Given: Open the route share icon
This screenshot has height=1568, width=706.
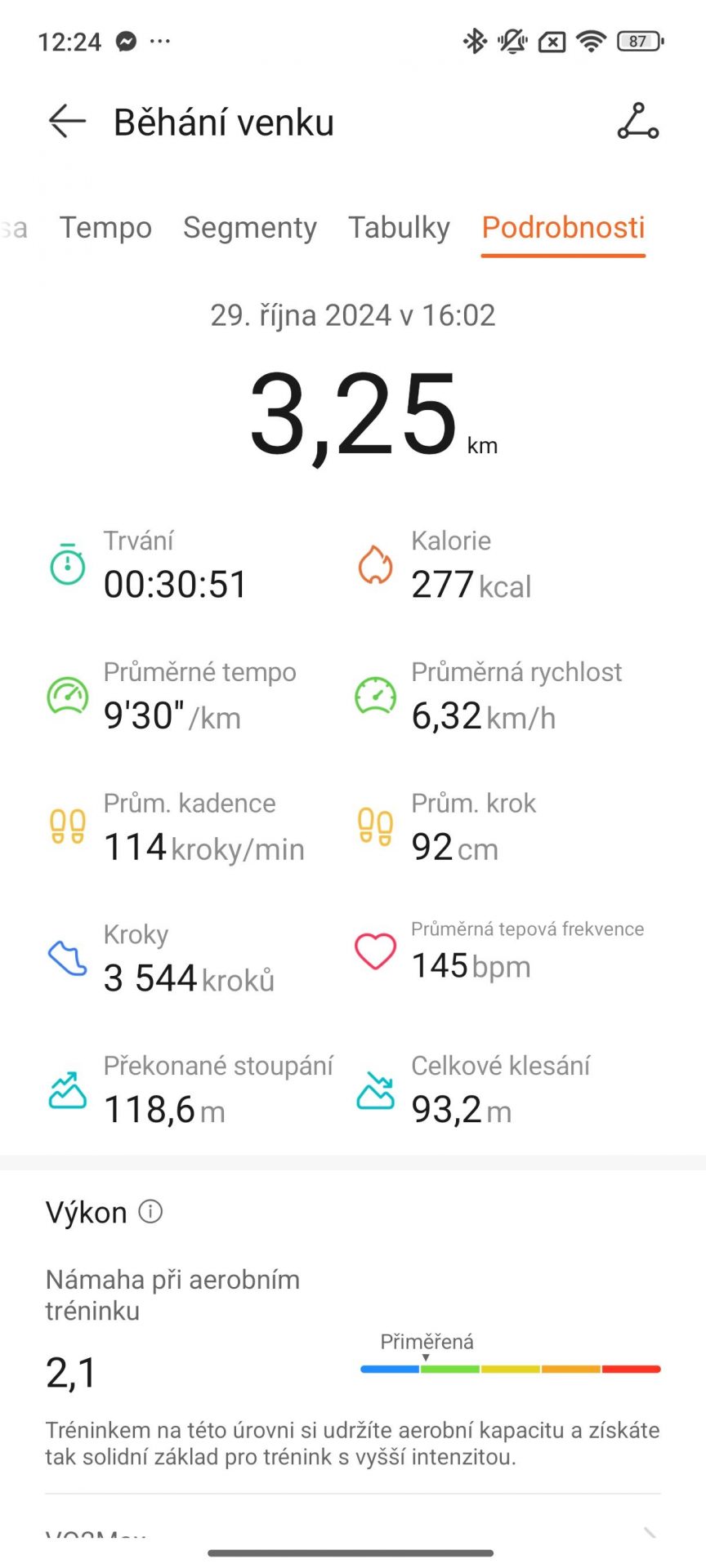Looking at the screenshot, I should (x=637, y=122).
